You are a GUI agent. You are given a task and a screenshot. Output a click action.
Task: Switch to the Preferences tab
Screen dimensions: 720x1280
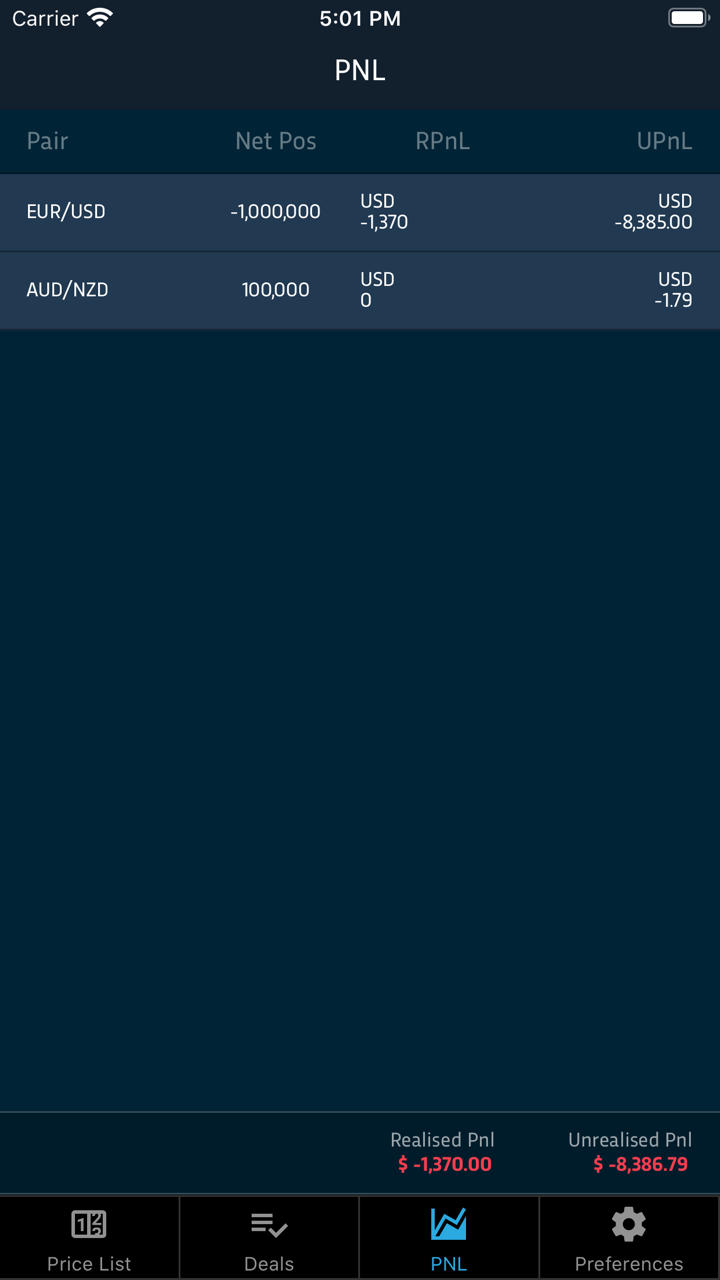tap(628, 1237)
